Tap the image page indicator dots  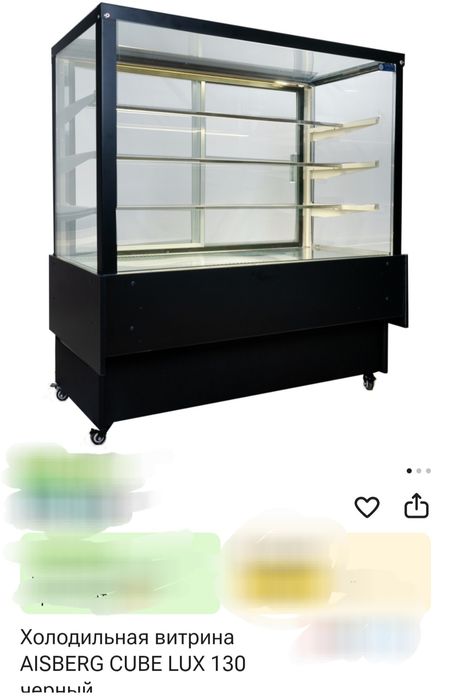point(418,471)
